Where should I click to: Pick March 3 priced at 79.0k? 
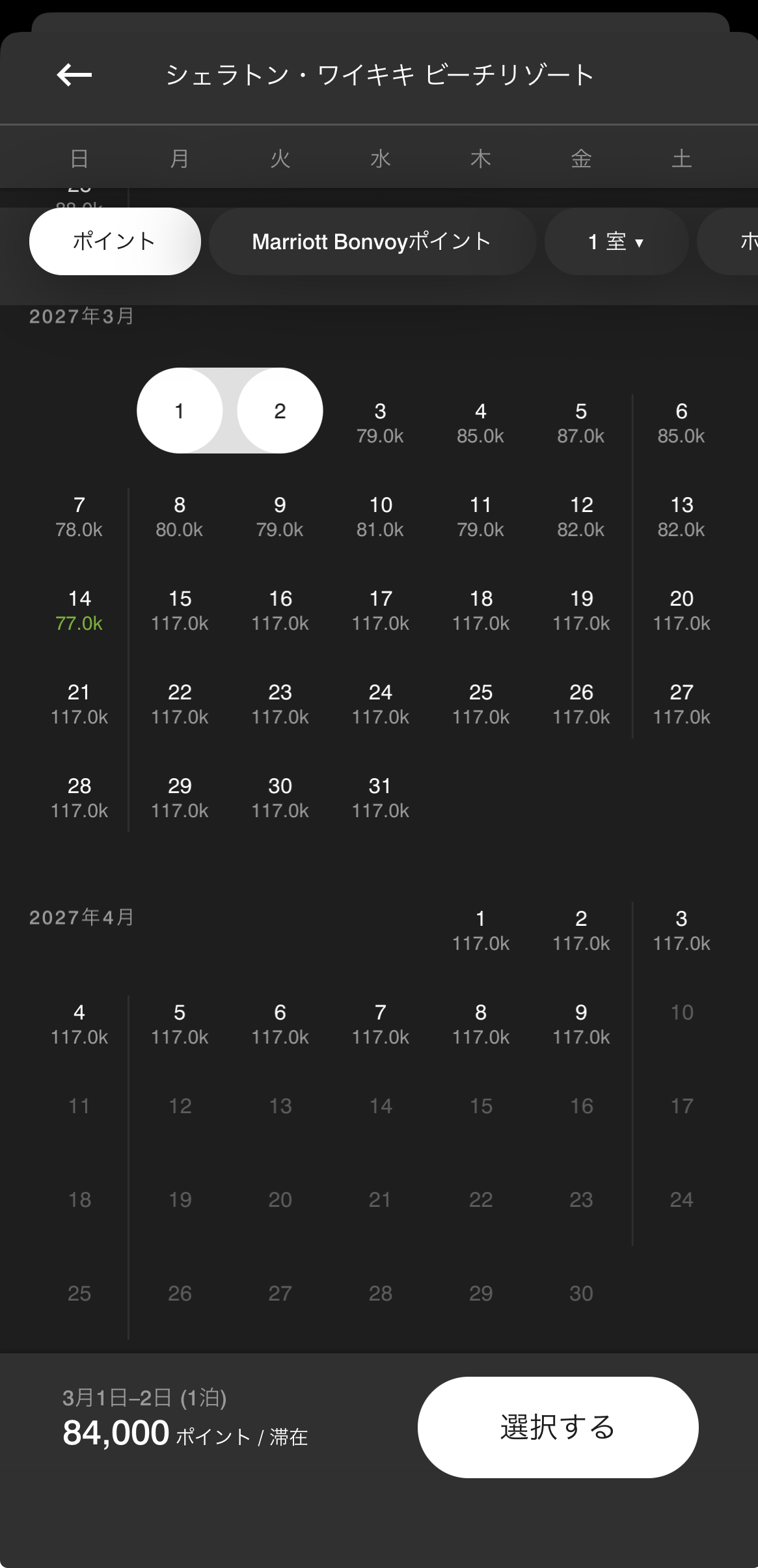click(380, 422)
